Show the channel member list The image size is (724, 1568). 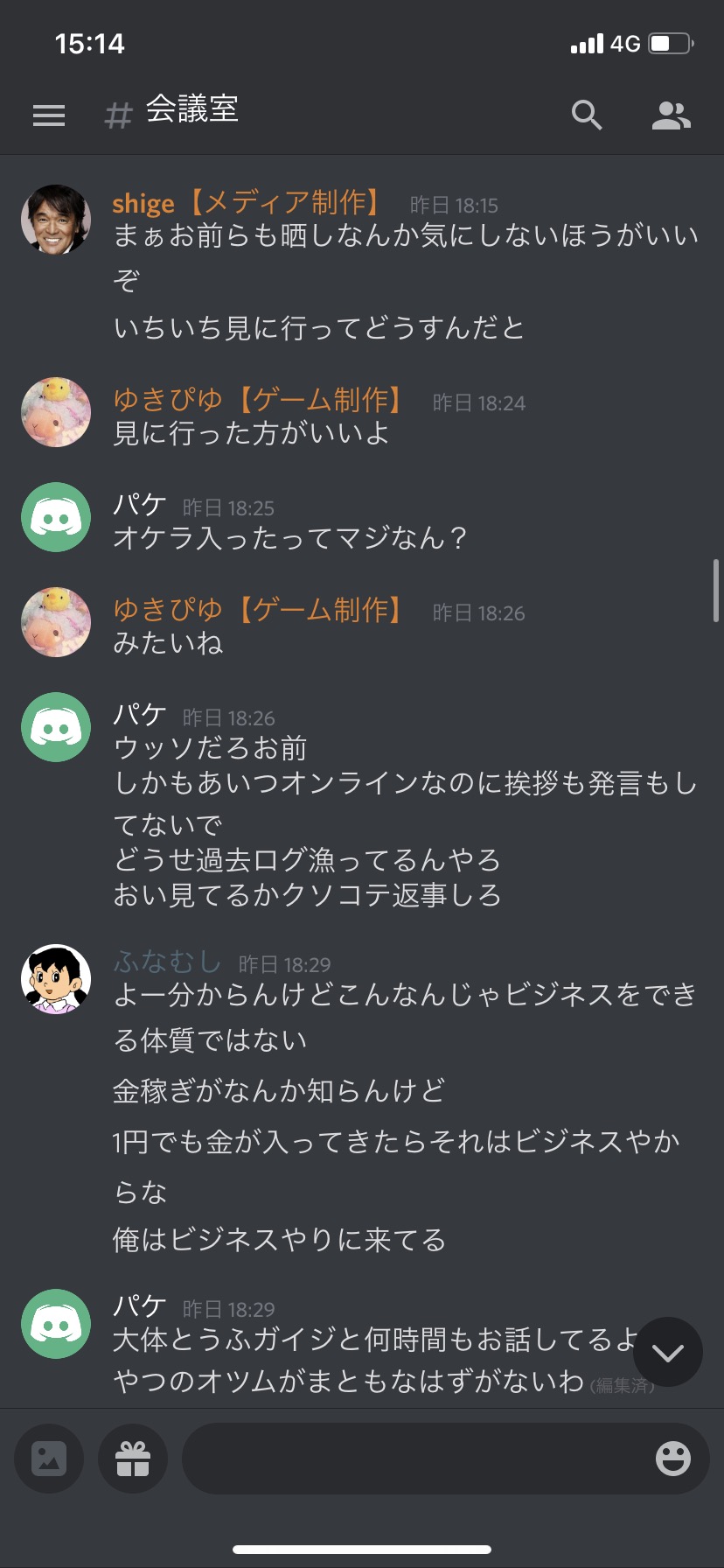coord(672,115)
